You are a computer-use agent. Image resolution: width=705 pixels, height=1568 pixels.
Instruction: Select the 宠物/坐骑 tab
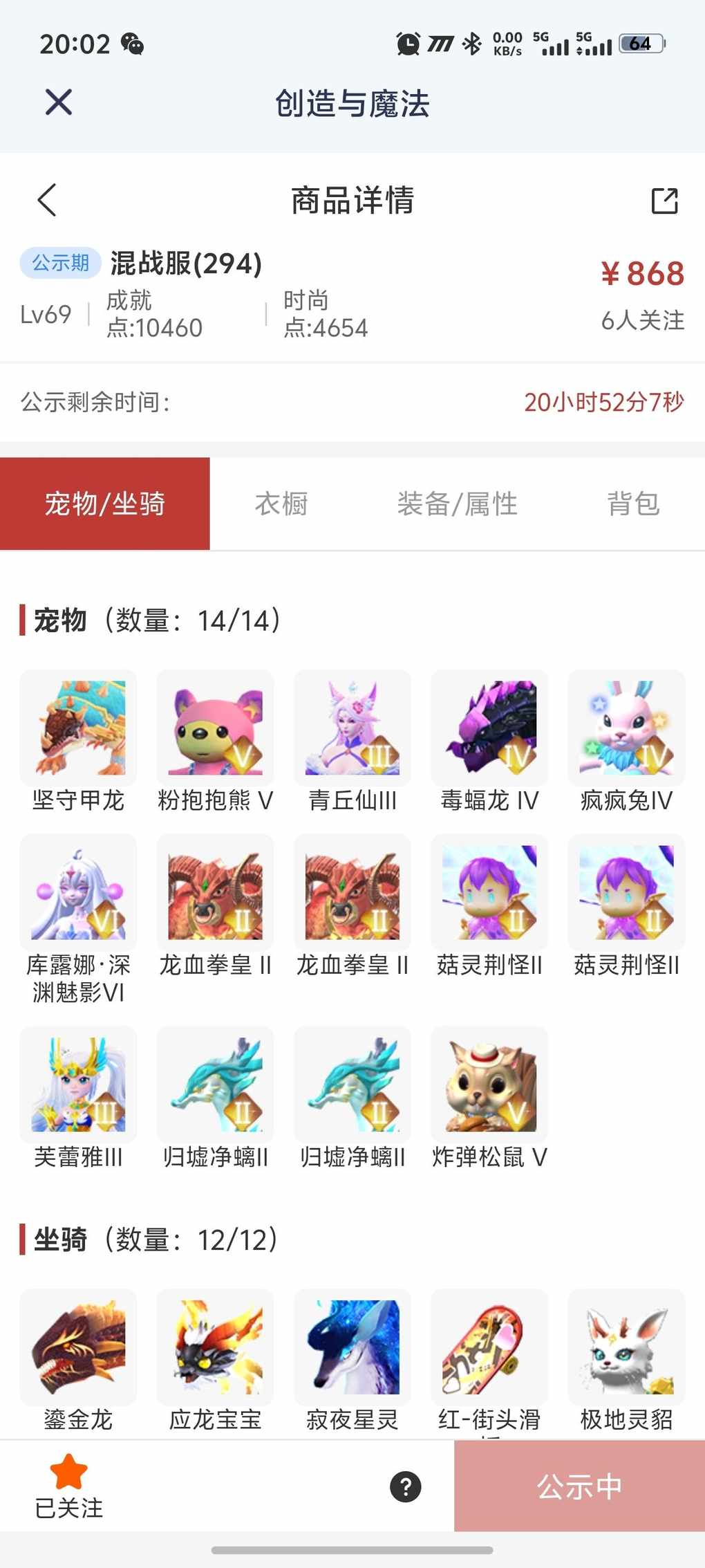click(105, 504)
